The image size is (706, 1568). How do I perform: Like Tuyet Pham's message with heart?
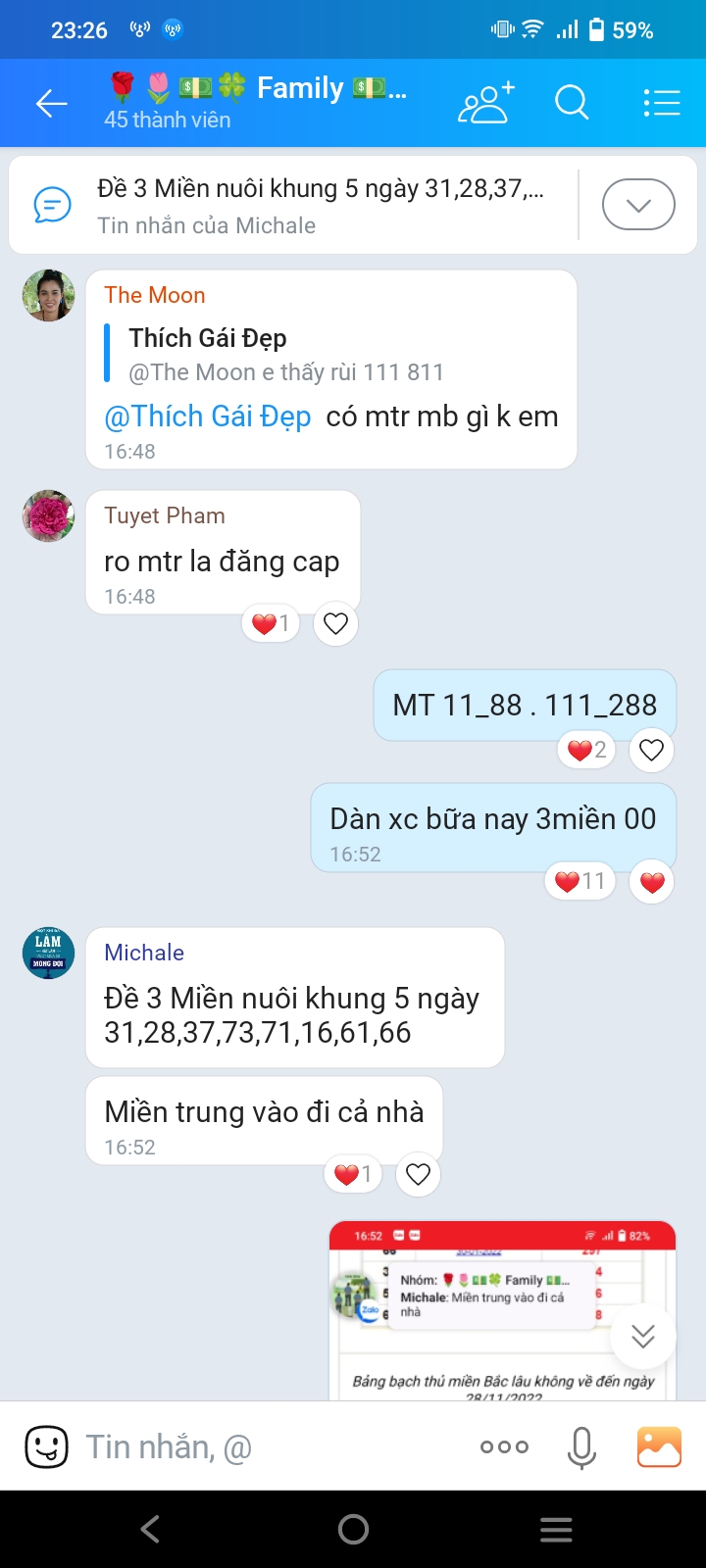(x=335, y=623)
